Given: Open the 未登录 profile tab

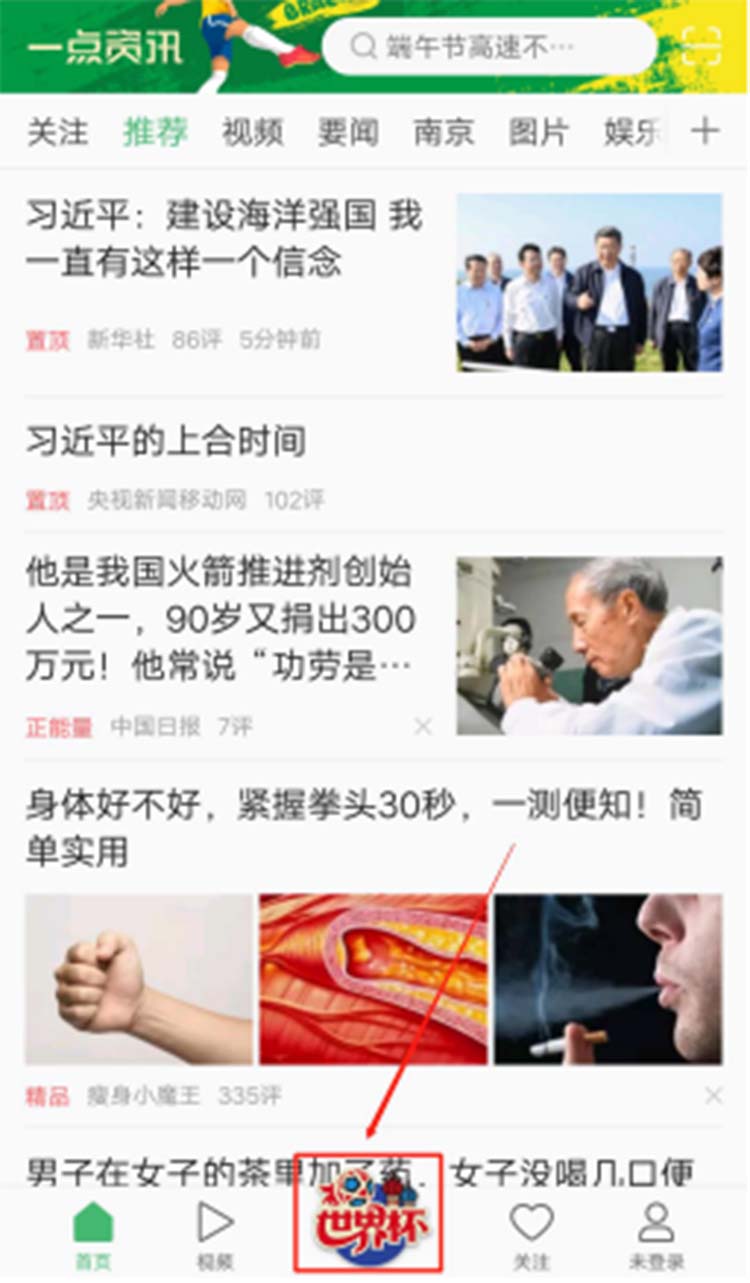Looking at the screenshot, I should [656, 1236].
